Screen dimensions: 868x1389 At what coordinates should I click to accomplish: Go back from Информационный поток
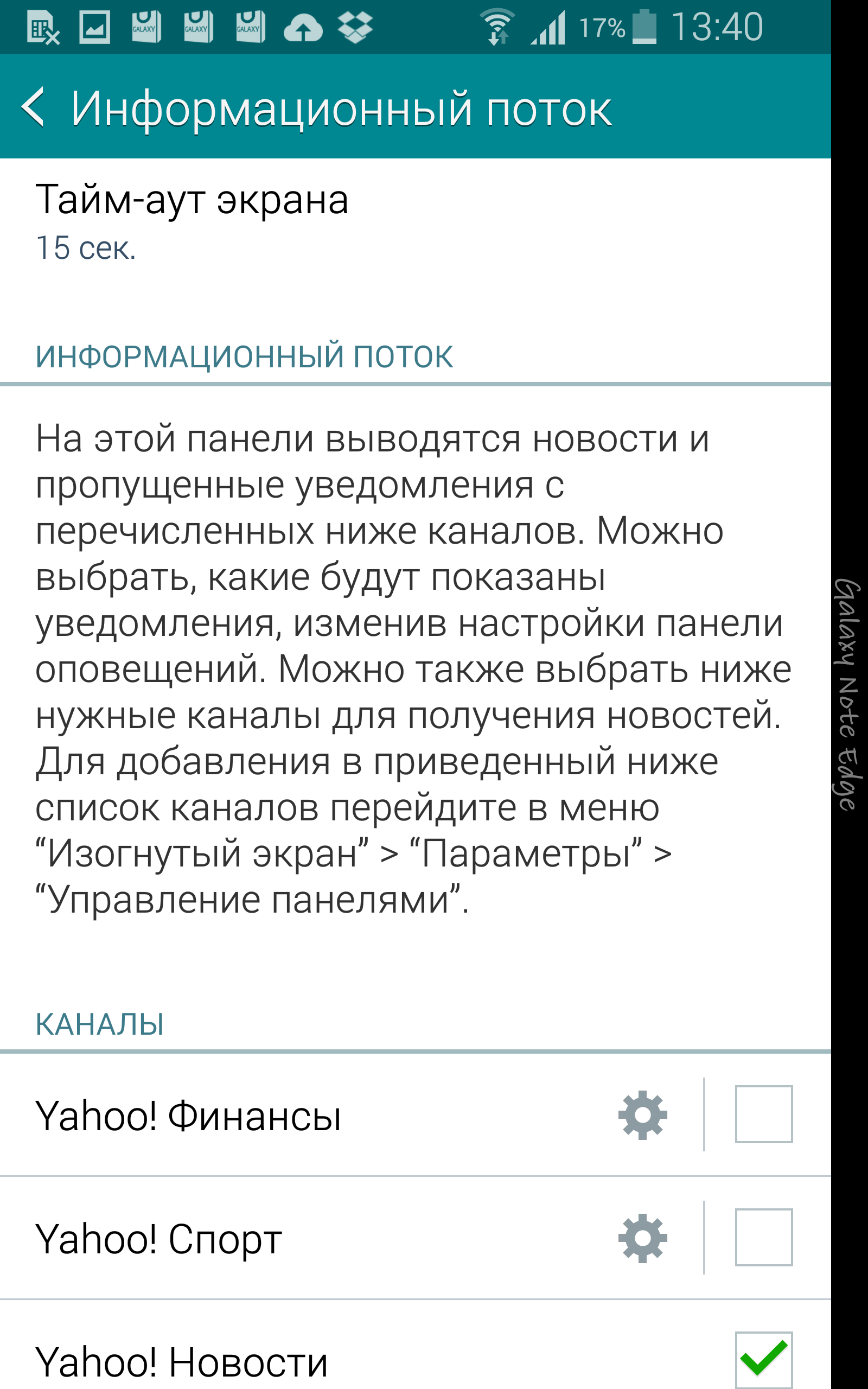pos(34,107)
